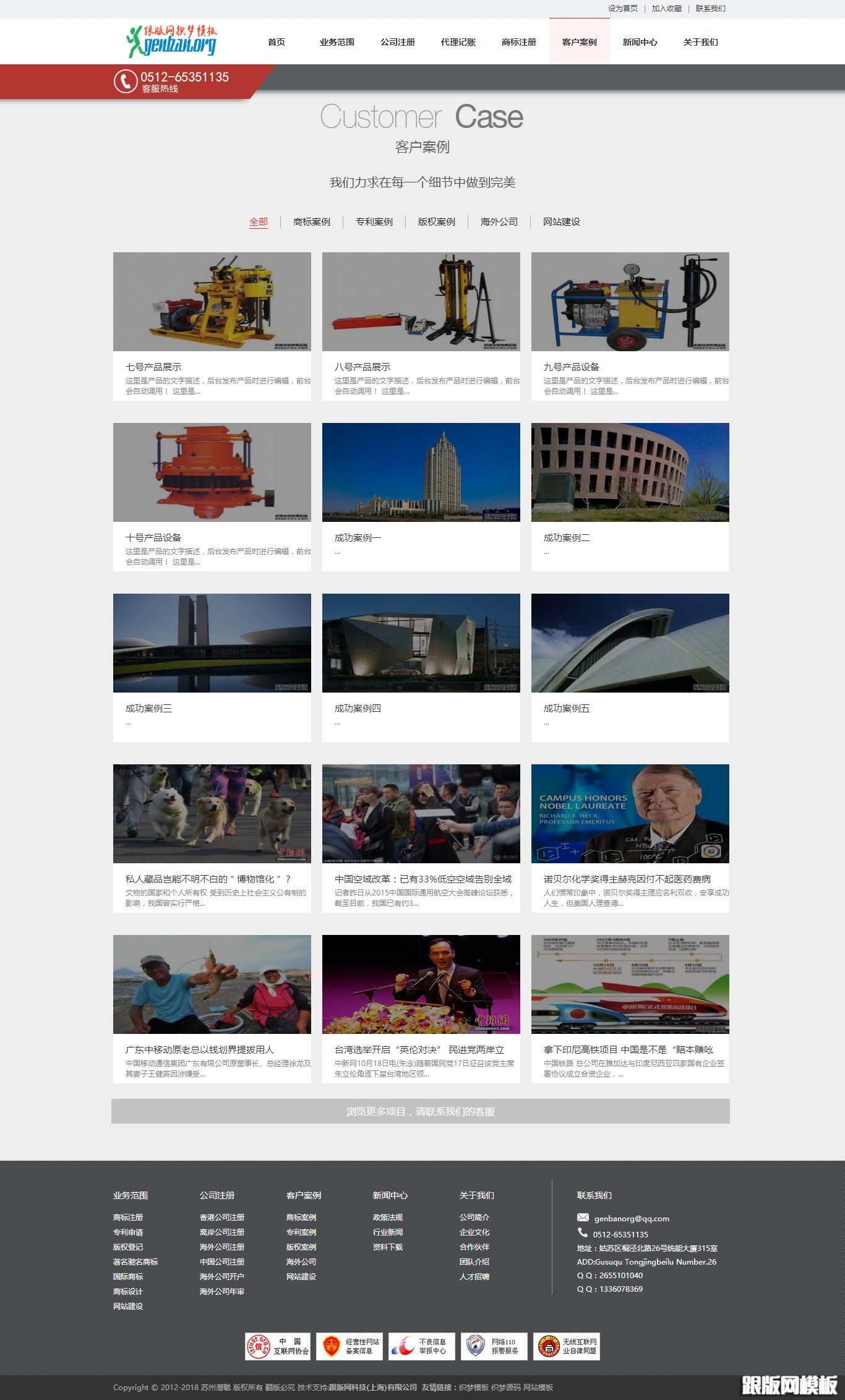Viewport: 845px width, 1400px height.
Task: Select the 网站建设 case filter
Action: (562, 222)
